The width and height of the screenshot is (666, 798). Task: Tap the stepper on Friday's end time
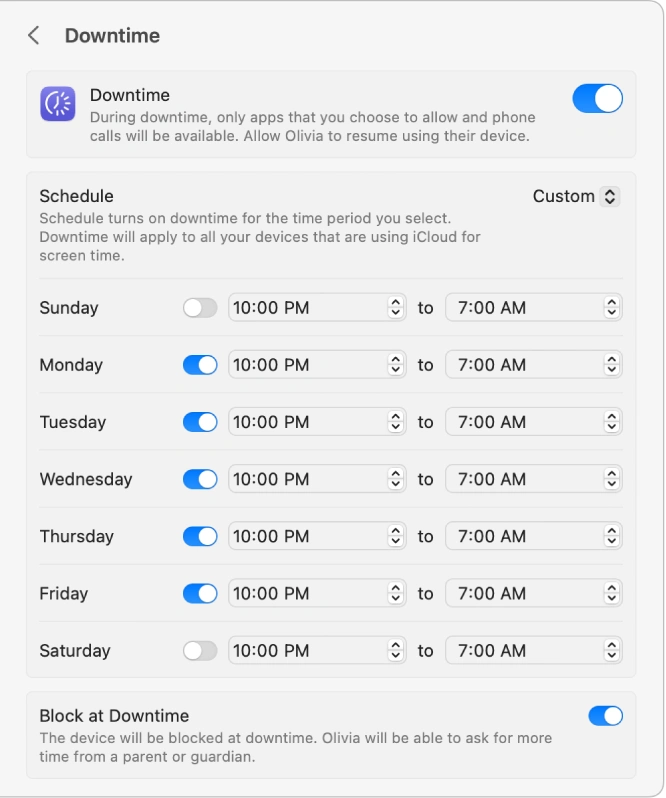612,593
